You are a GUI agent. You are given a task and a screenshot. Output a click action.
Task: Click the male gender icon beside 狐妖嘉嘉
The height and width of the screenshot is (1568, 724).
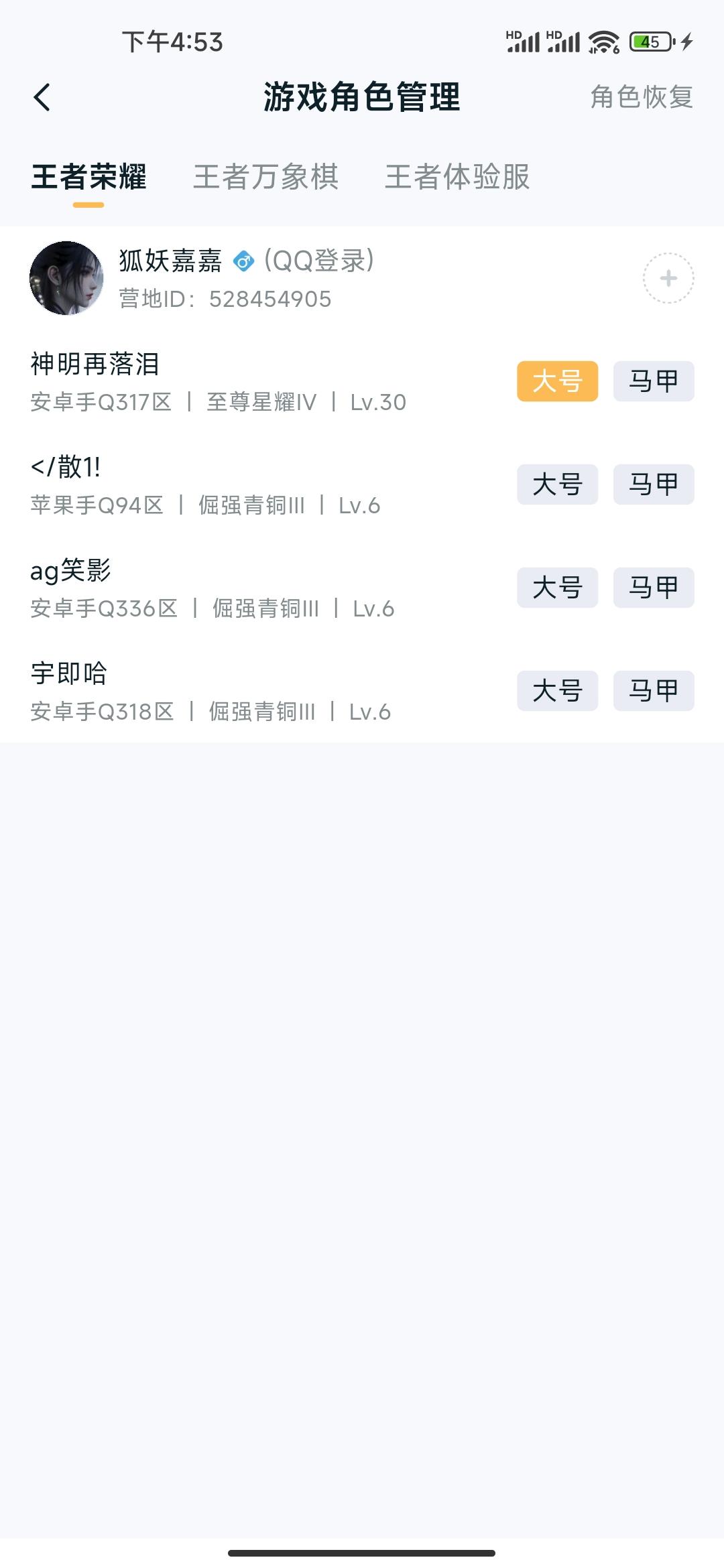click(x=244, y=262)
